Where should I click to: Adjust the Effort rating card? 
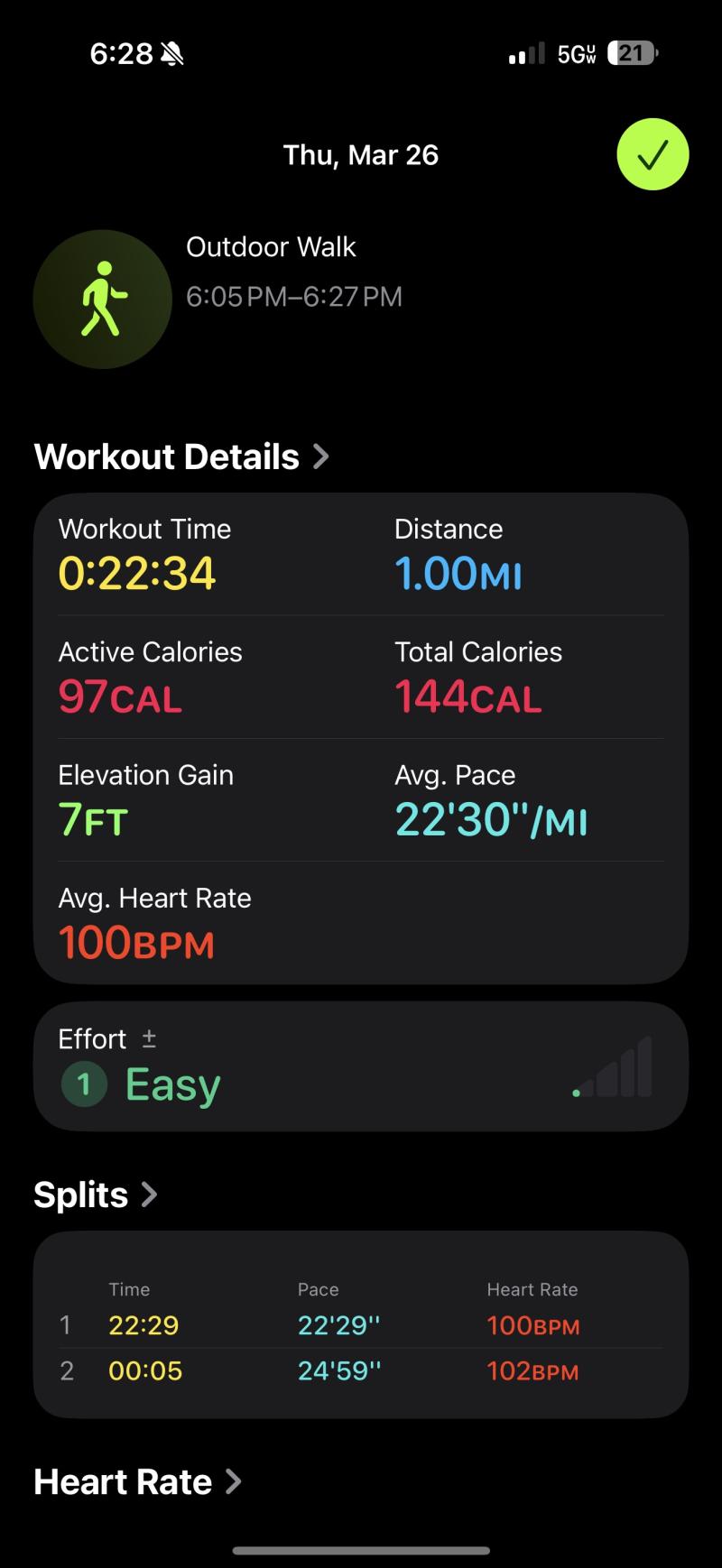(x=360, y=1066)
